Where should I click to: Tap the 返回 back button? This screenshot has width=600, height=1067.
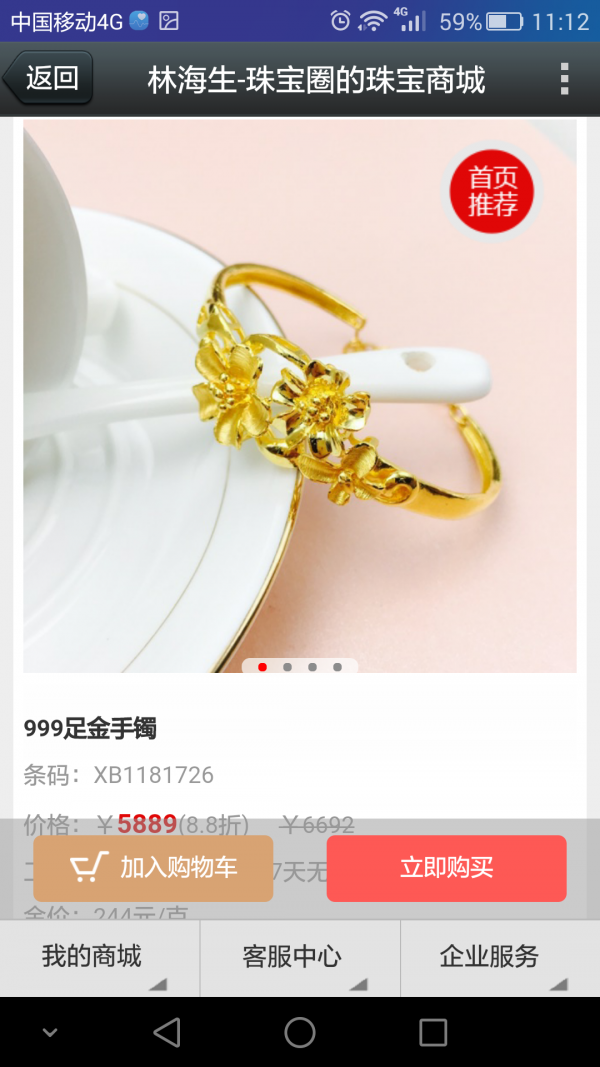tap(48, 78)
